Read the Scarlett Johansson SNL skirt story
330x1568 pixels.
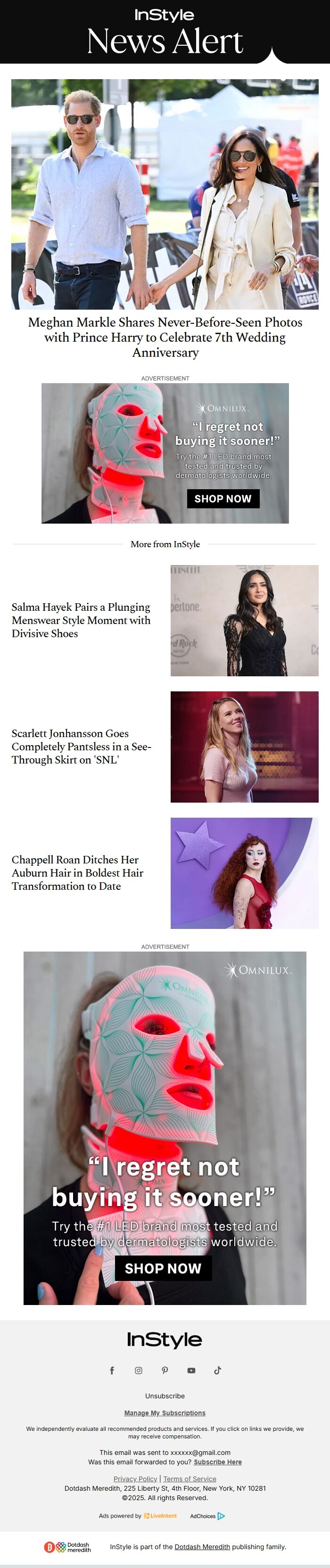tap(81, 746)
